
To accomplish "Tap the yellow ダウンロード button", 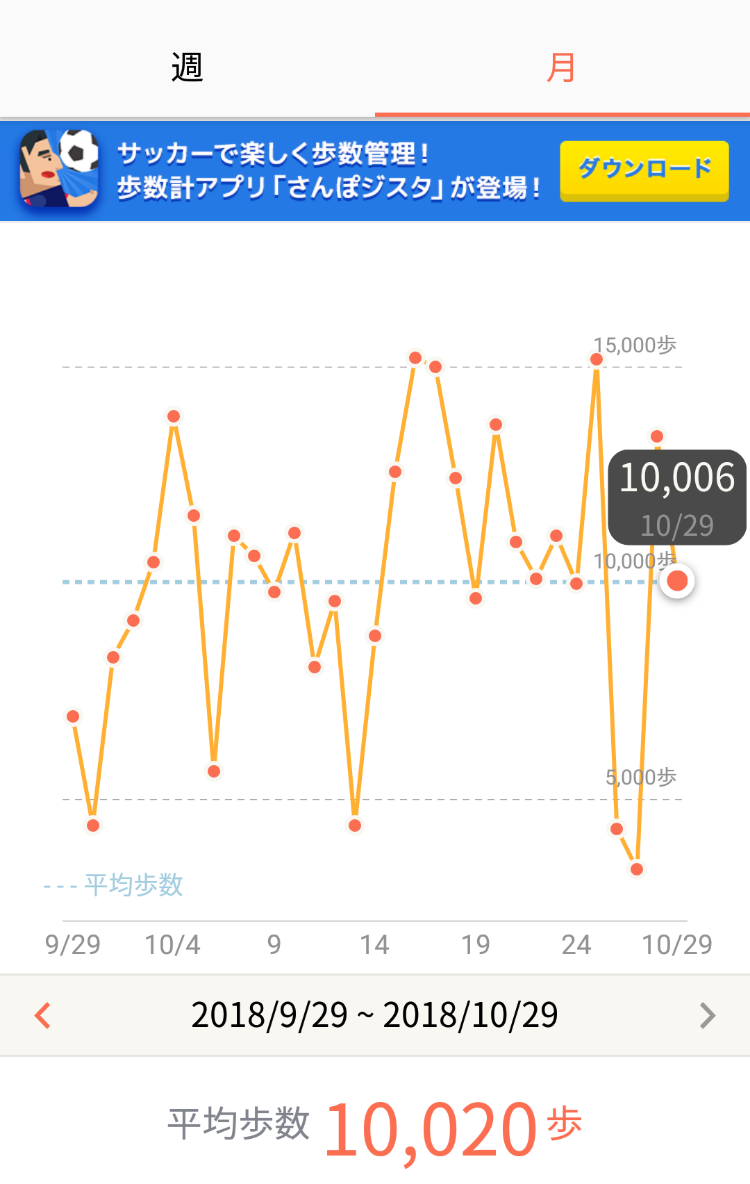I will click(644, 170).
